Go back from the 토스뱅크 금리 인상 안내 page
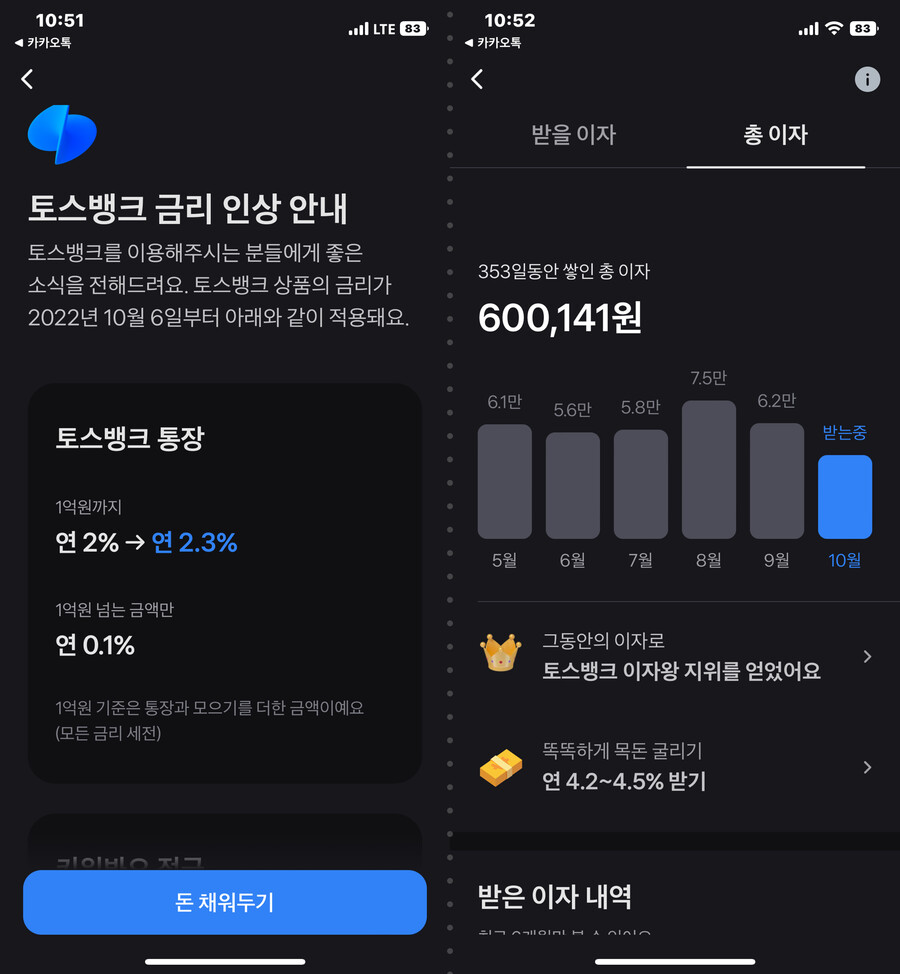The width and height of the screenshot is (900, 974). pyautogui.click(x=27, y=80)
